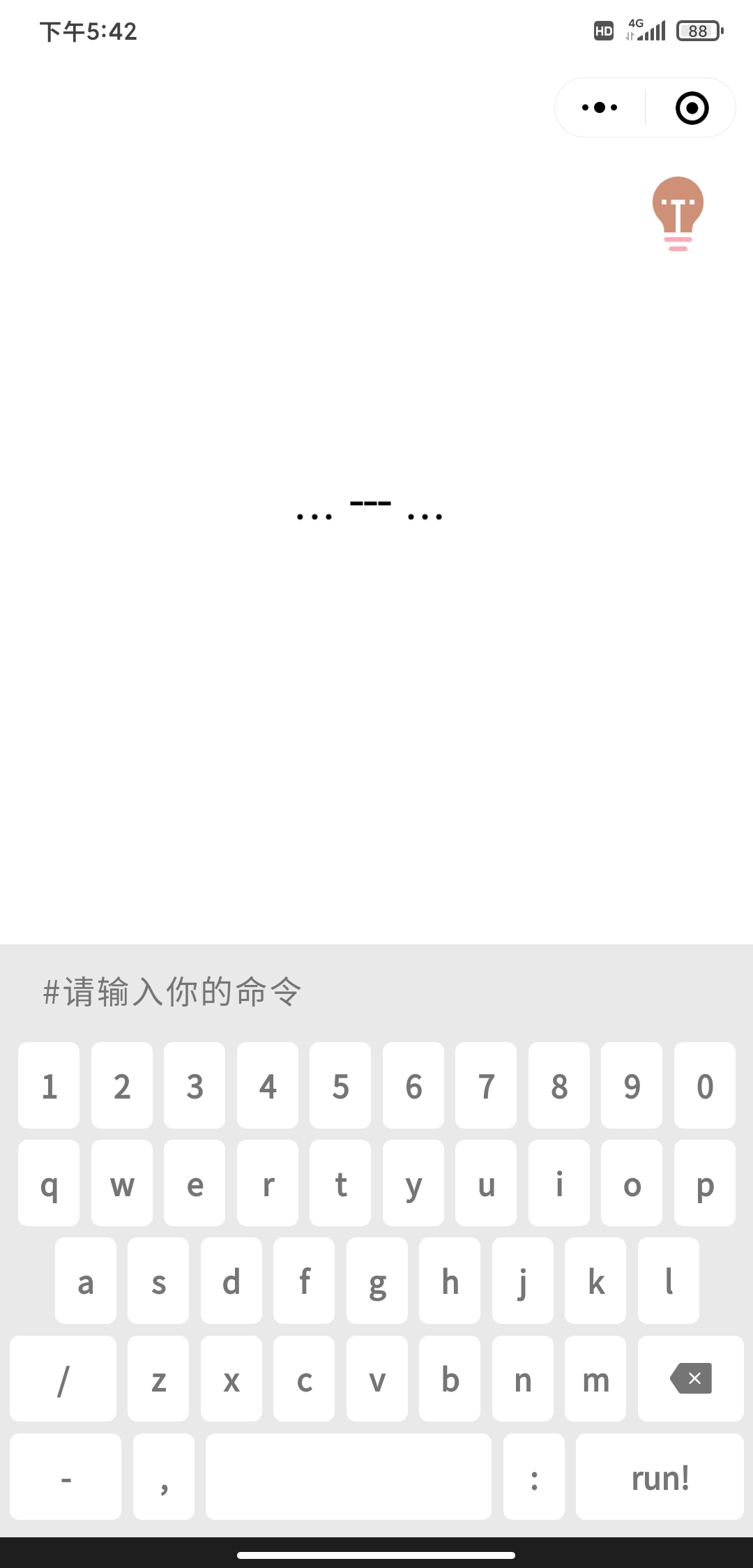The width and height of the screenshot is (753, 1568).
Task: Type the number 0 key
Action: [x=704, y=1085]
